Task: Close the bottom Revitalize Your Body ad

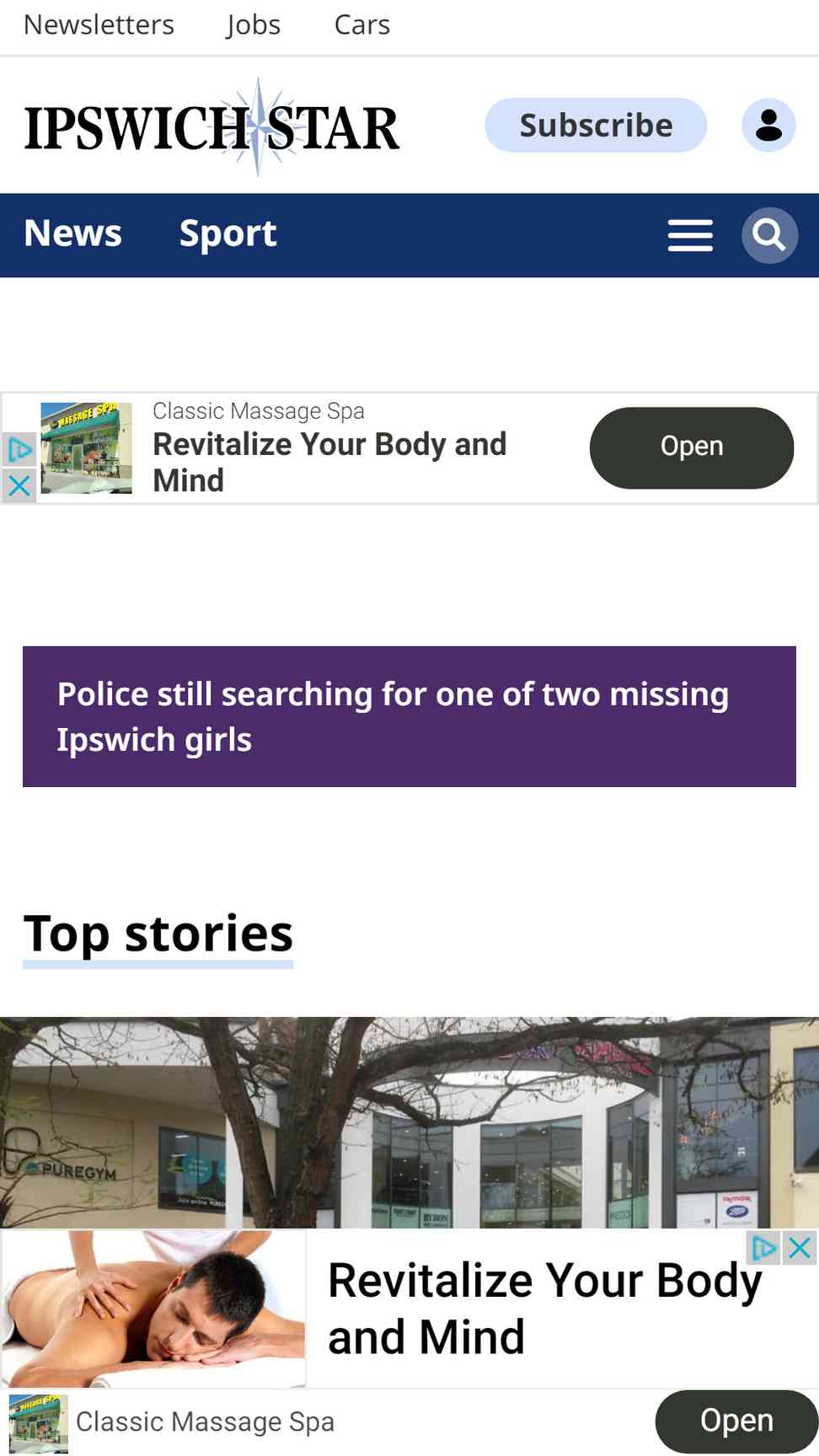Action: pos(800,1247)
